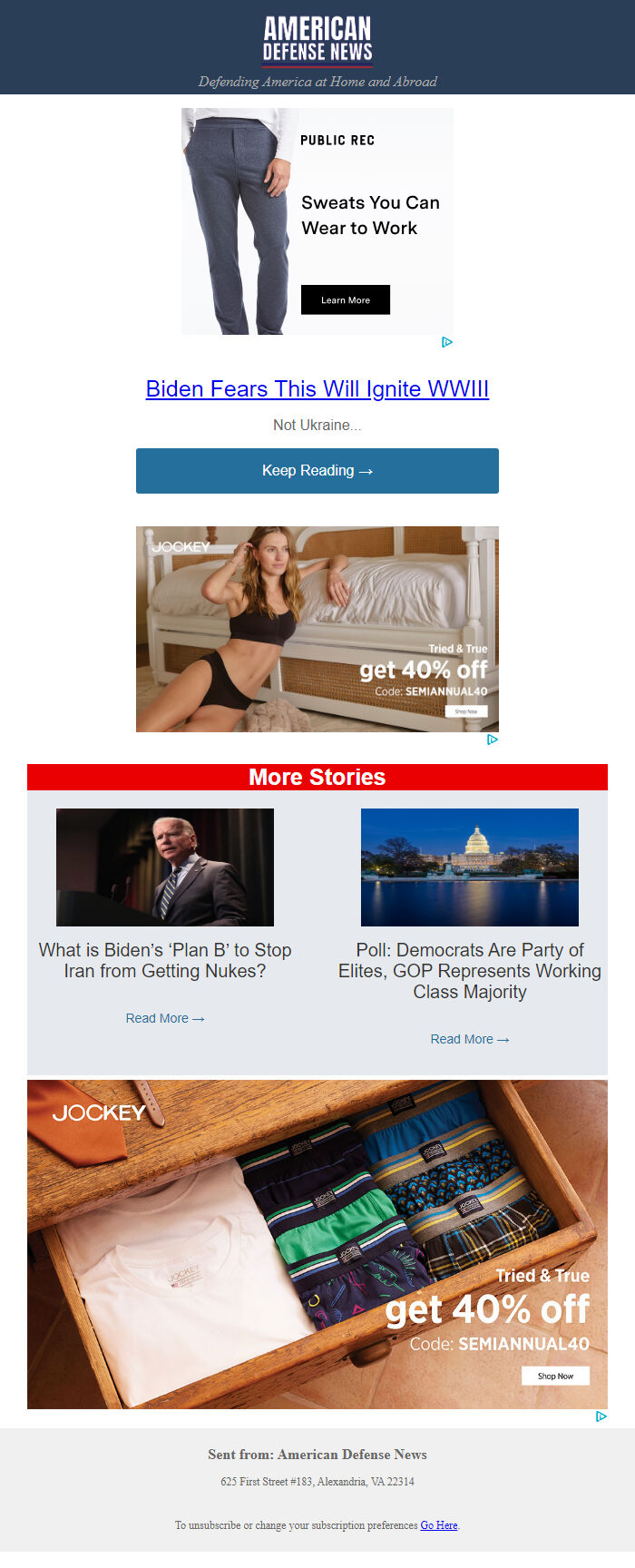Tap Shop Now on Jockey drawer ad

555,1376
